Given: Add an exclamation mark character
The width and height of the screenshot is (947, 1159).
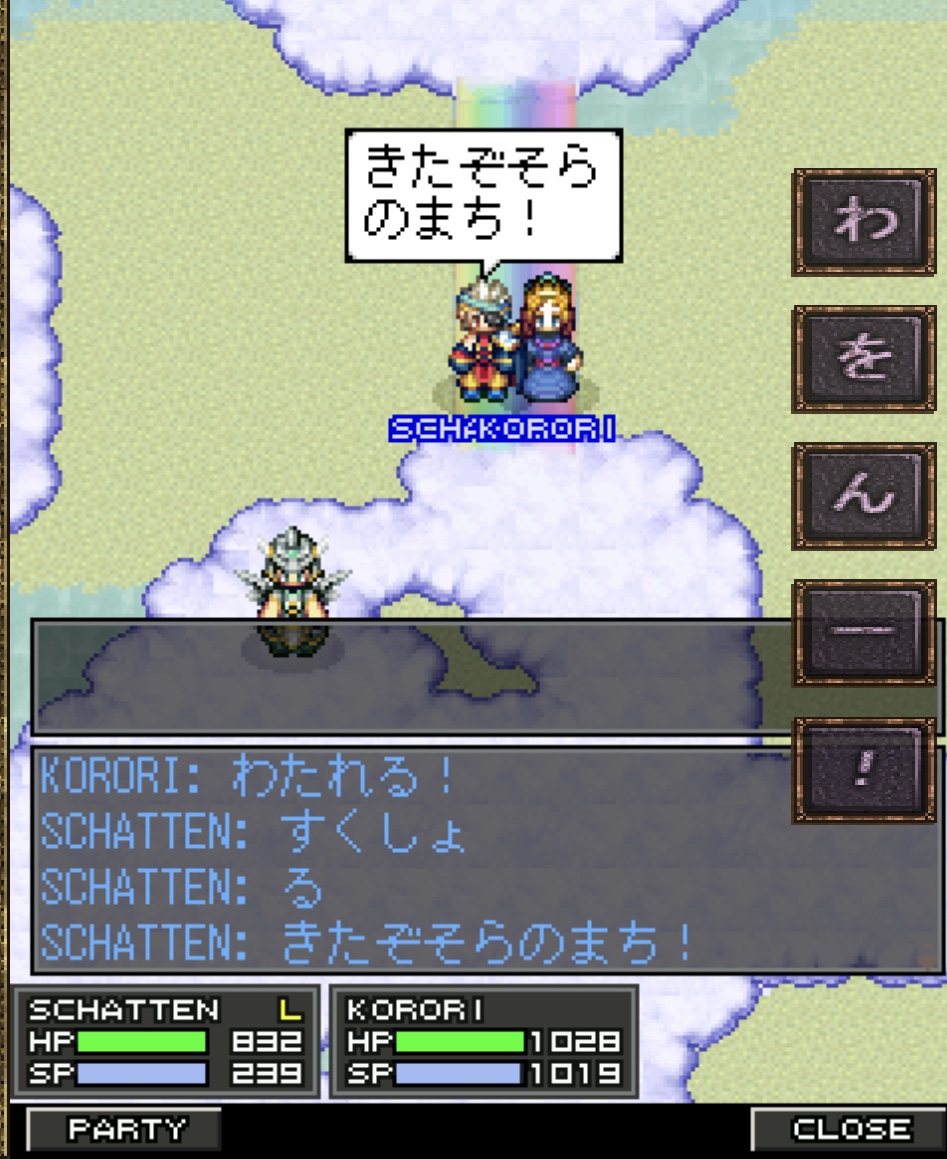Looking at the screenshot, I should [x=864, y=769].
